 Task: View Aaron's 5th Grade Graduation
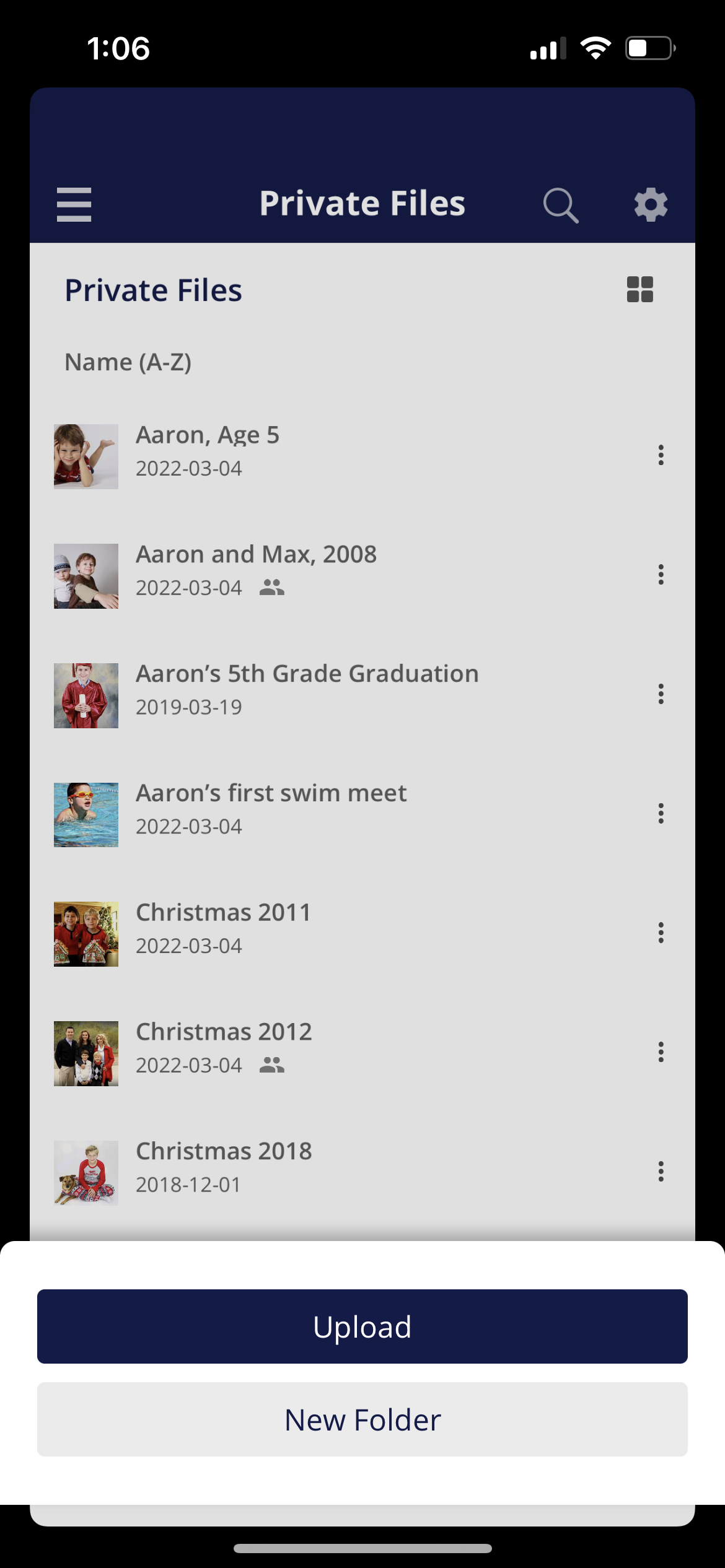307,674
